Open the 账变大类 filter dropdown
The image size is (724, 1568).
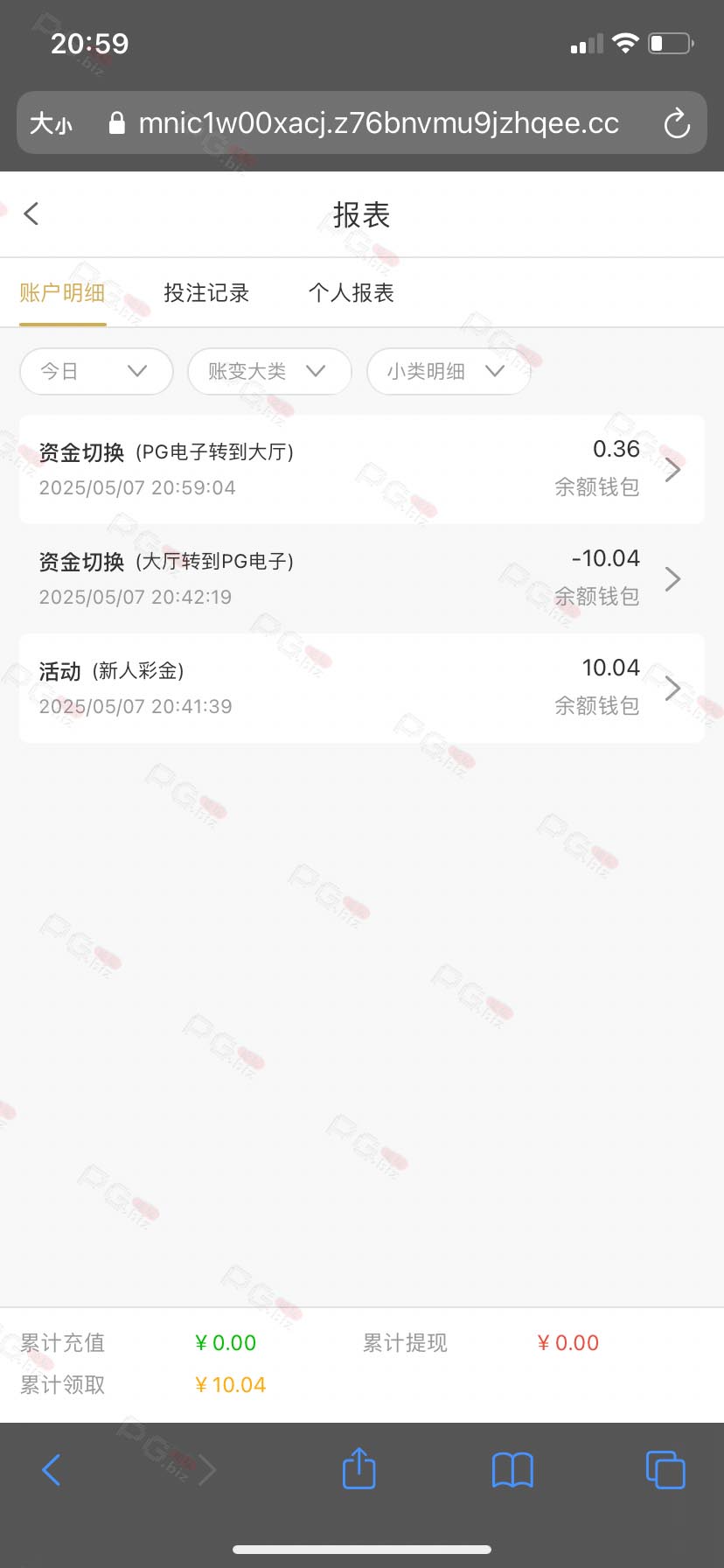tap(269, 371)
